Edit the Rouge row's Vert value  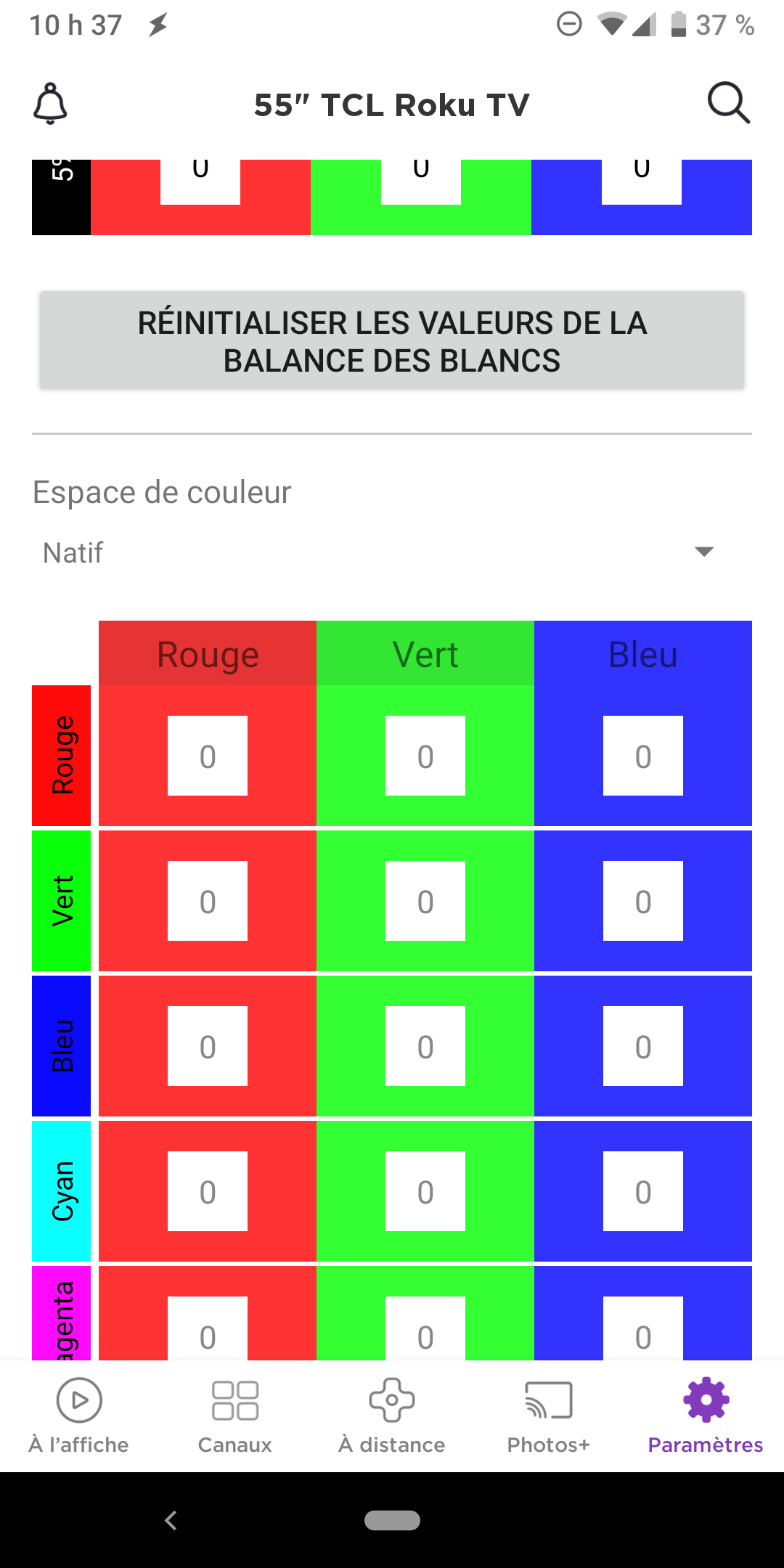pos(425,756)
